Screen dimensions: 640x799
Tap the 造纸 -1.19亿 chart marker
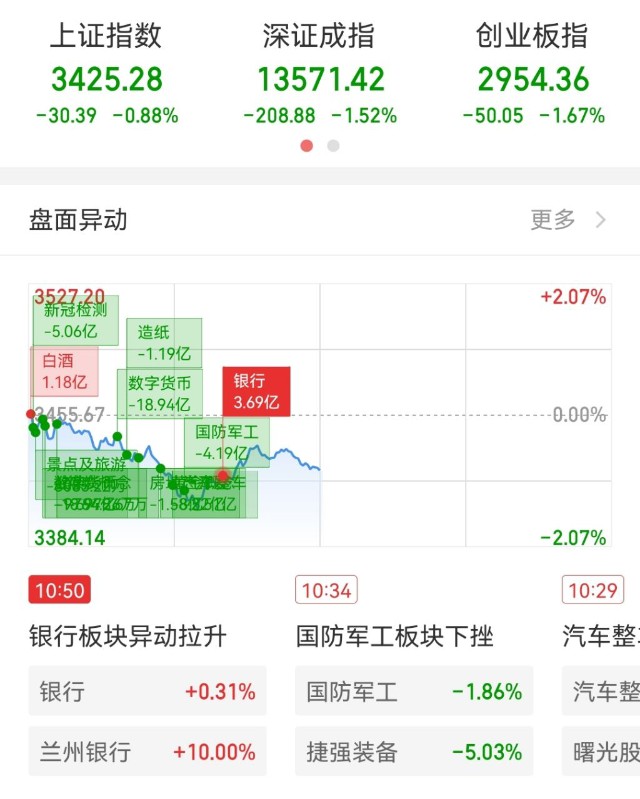pyautogui.click(x=164, y=343)
